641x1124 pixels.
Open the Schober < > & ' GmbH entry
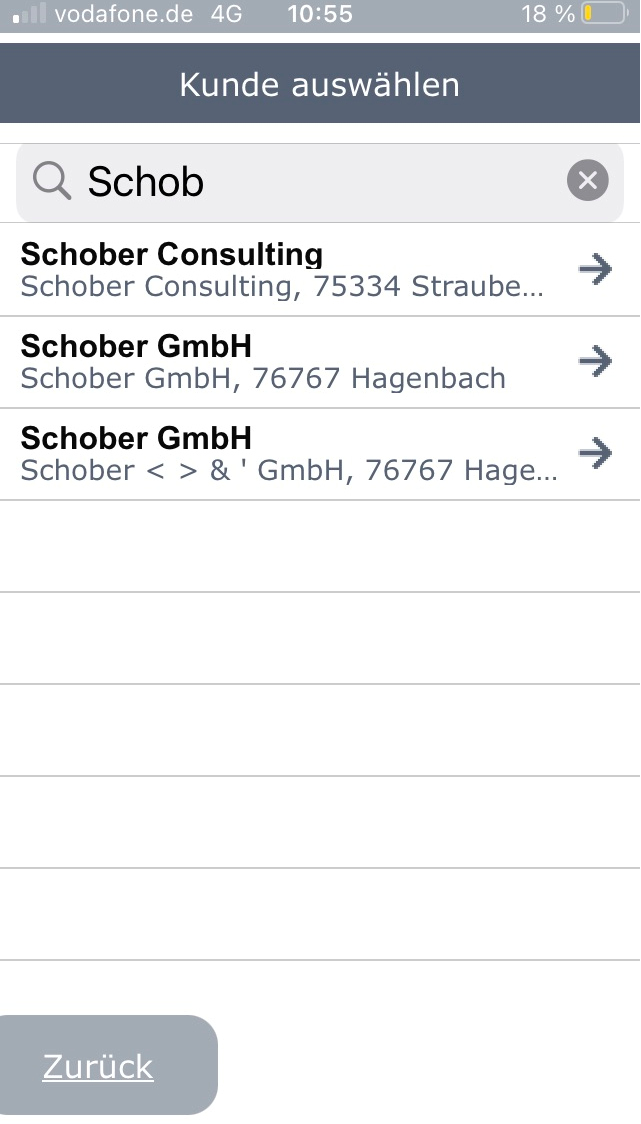point(320,454)
